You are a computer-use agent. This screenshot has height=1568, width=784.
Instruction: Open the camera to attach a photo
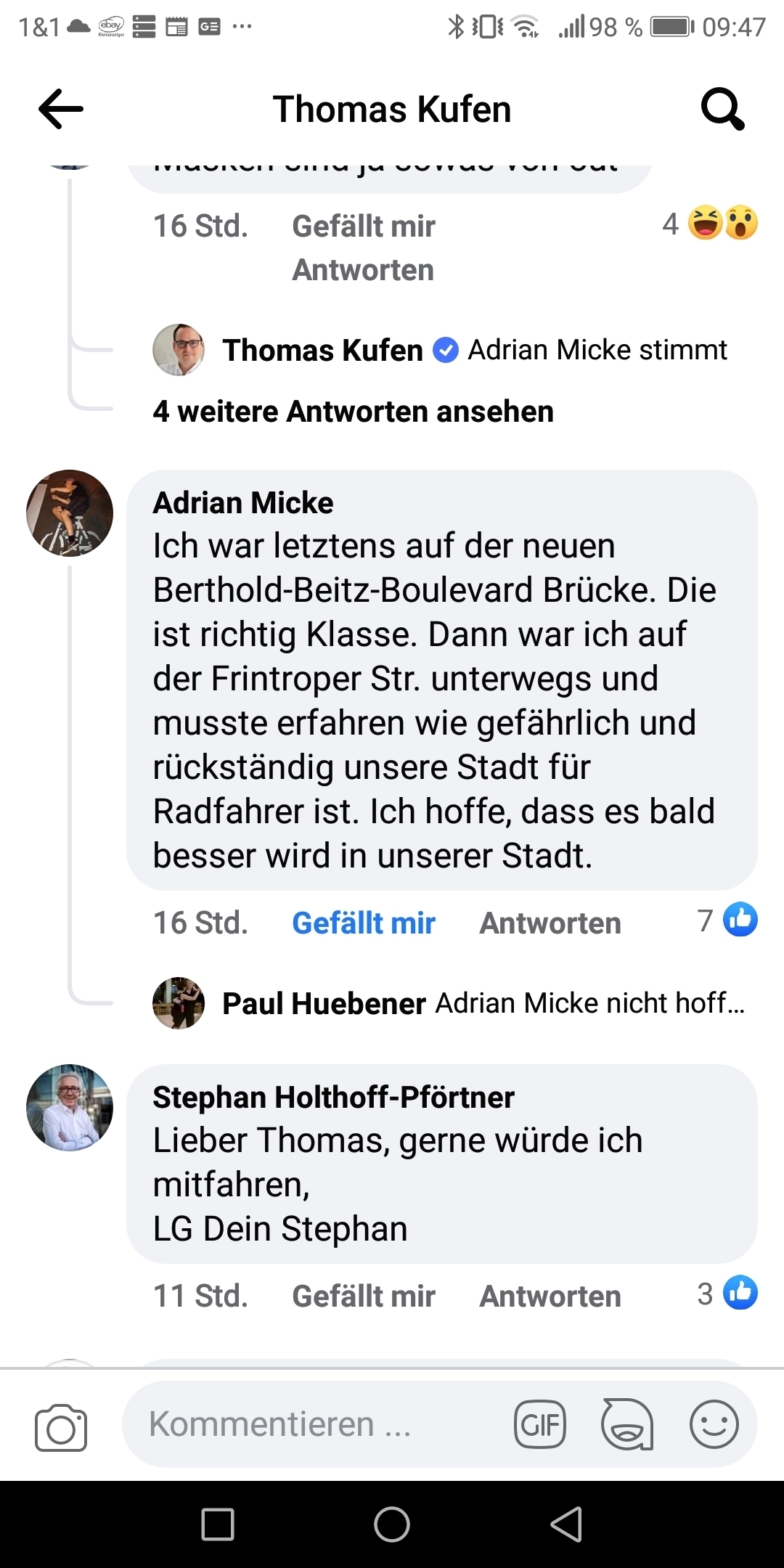click(x=61, y=1427)
